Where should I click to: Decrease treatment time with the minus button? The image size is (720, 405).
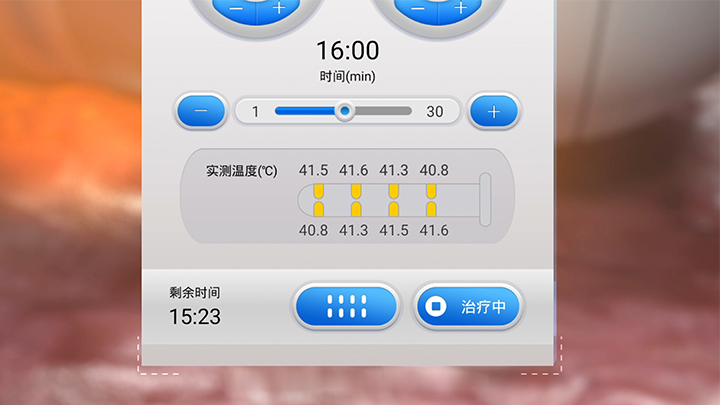tap(201, 111)
